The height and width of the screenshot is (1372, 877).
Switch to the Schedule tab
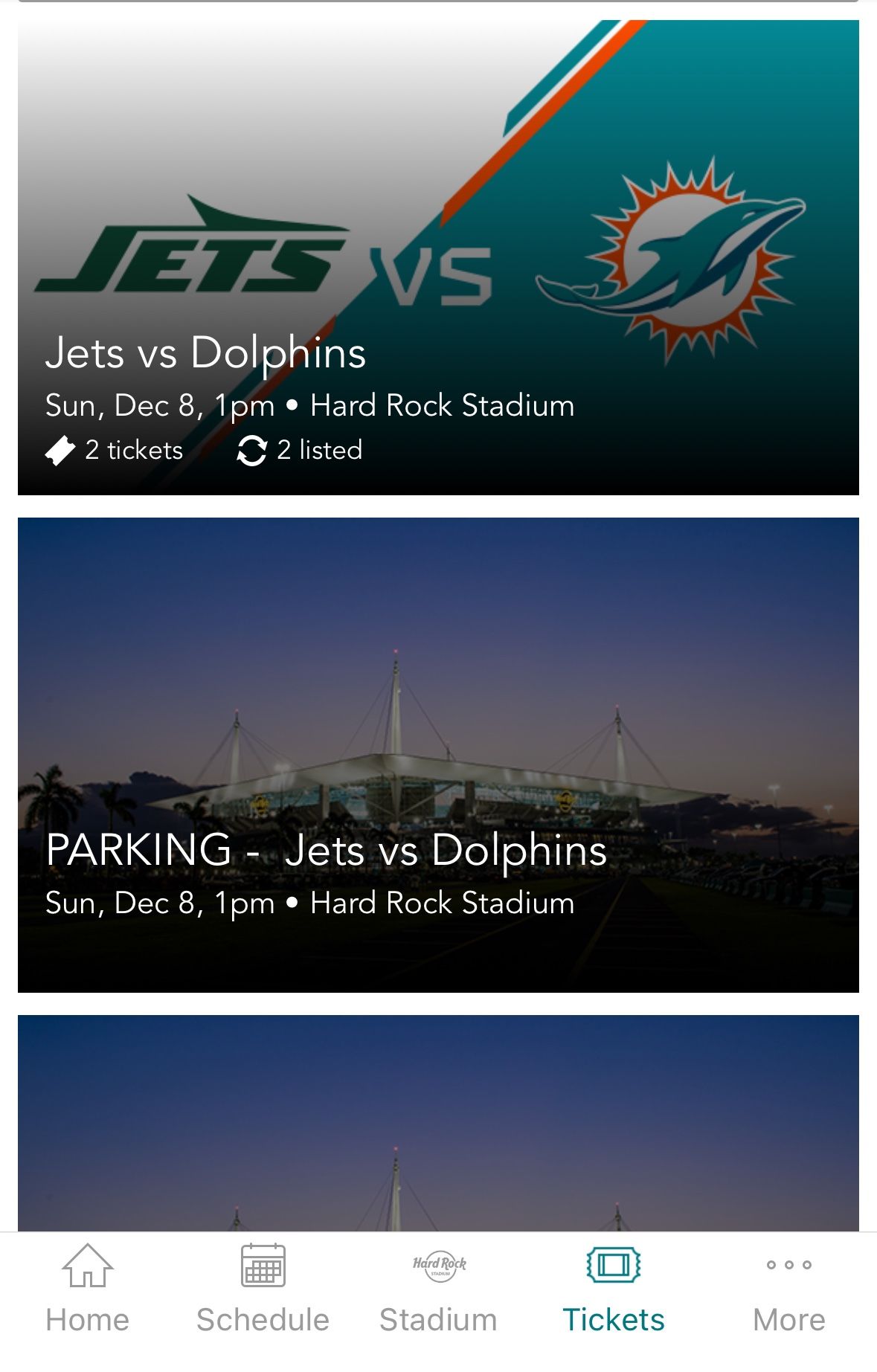tap(263, 1290)
